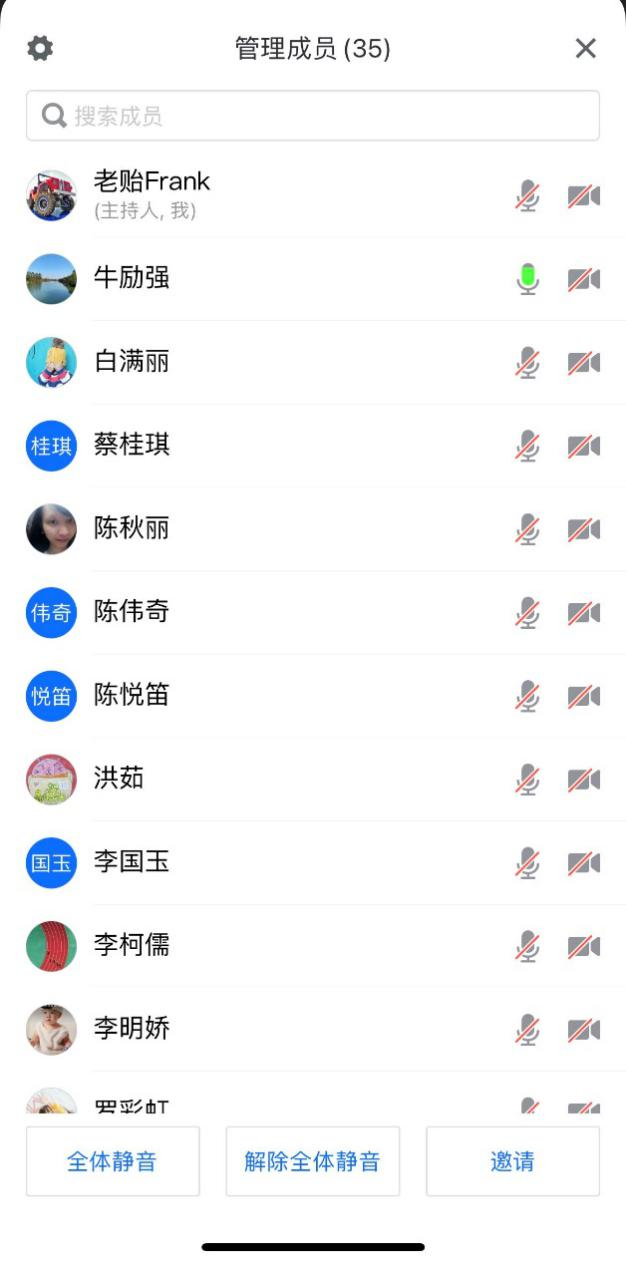
Task: Mute everyone with 全体静音
Action: 113,1161
